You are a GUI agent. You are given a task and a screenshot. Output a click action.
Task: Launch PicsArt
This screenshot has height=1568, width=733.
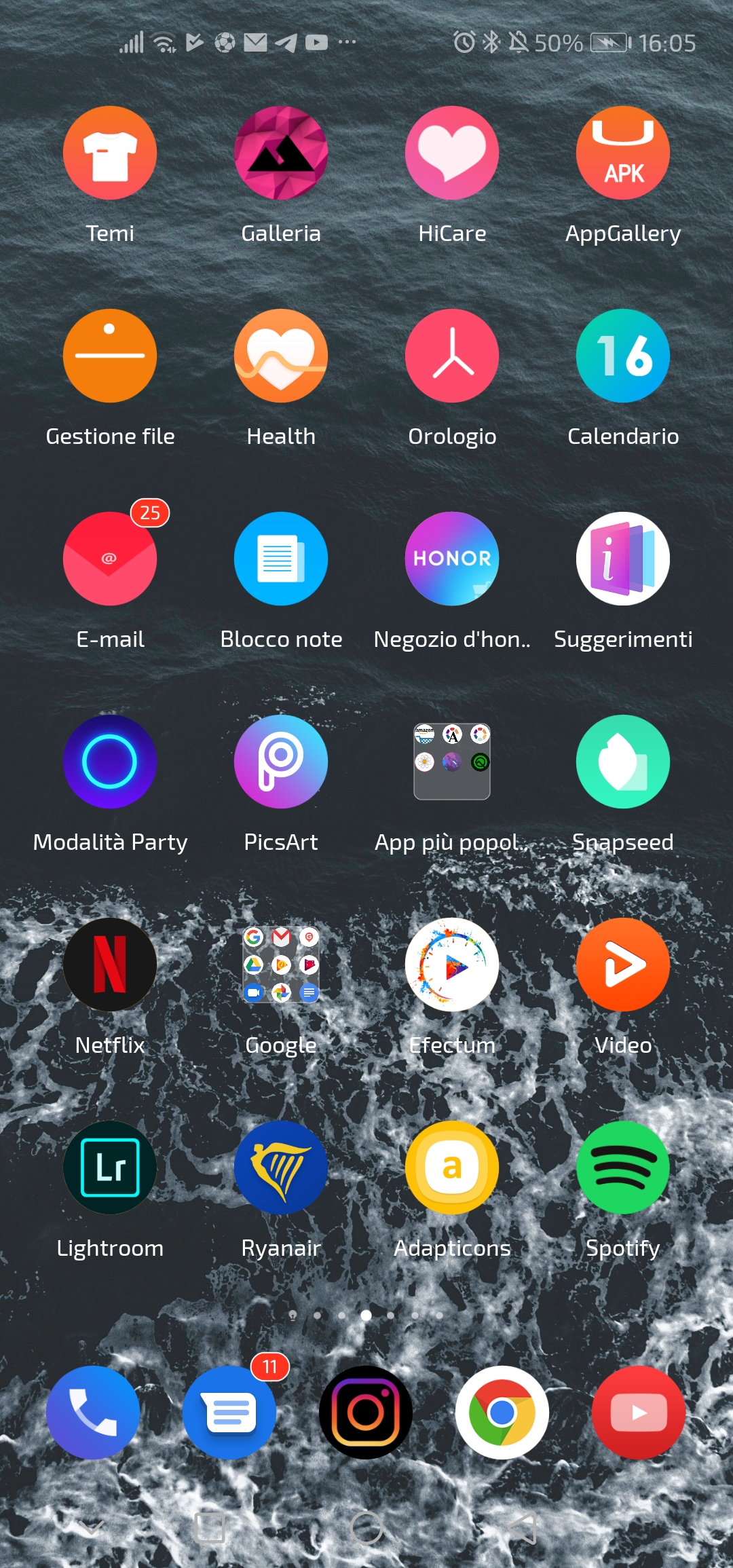pos(281,762)
